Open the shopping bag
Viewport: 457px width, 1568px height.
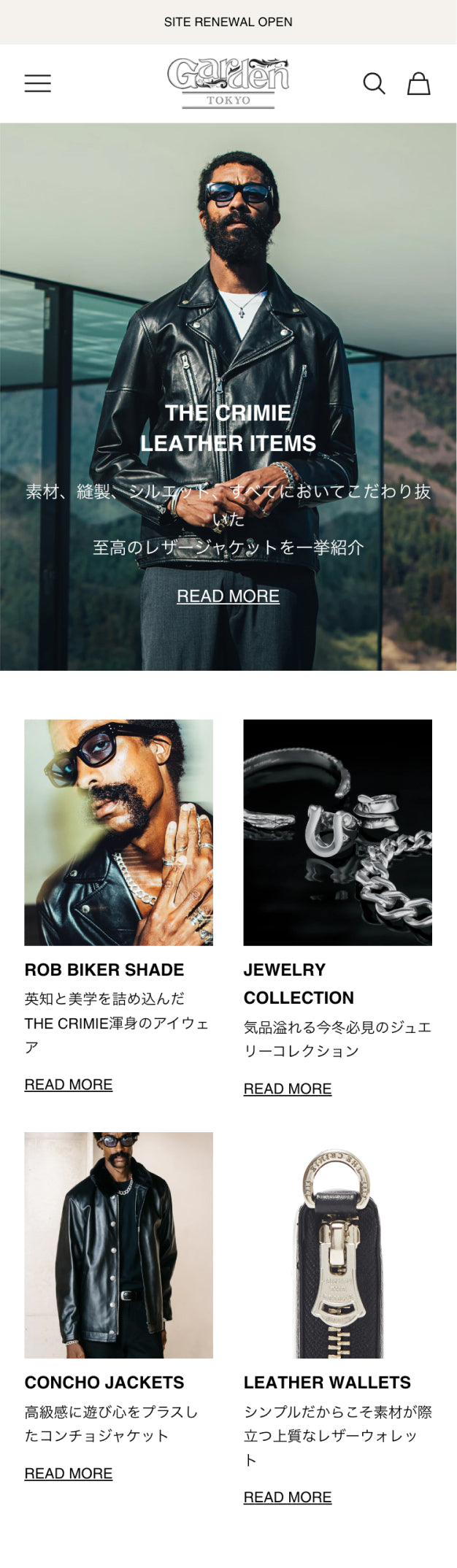(418, 83)
